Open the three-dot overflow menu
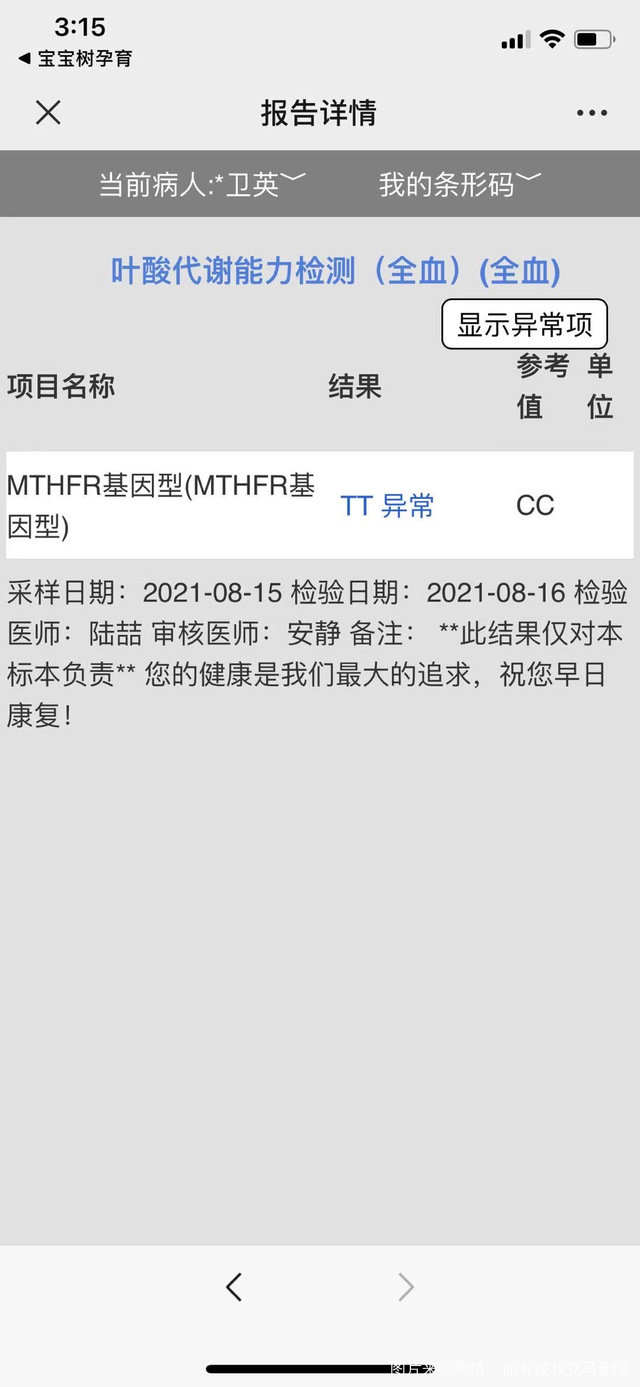Image resolution: width=640 pixels, height=1387 pixels. (x=592, y=113)
